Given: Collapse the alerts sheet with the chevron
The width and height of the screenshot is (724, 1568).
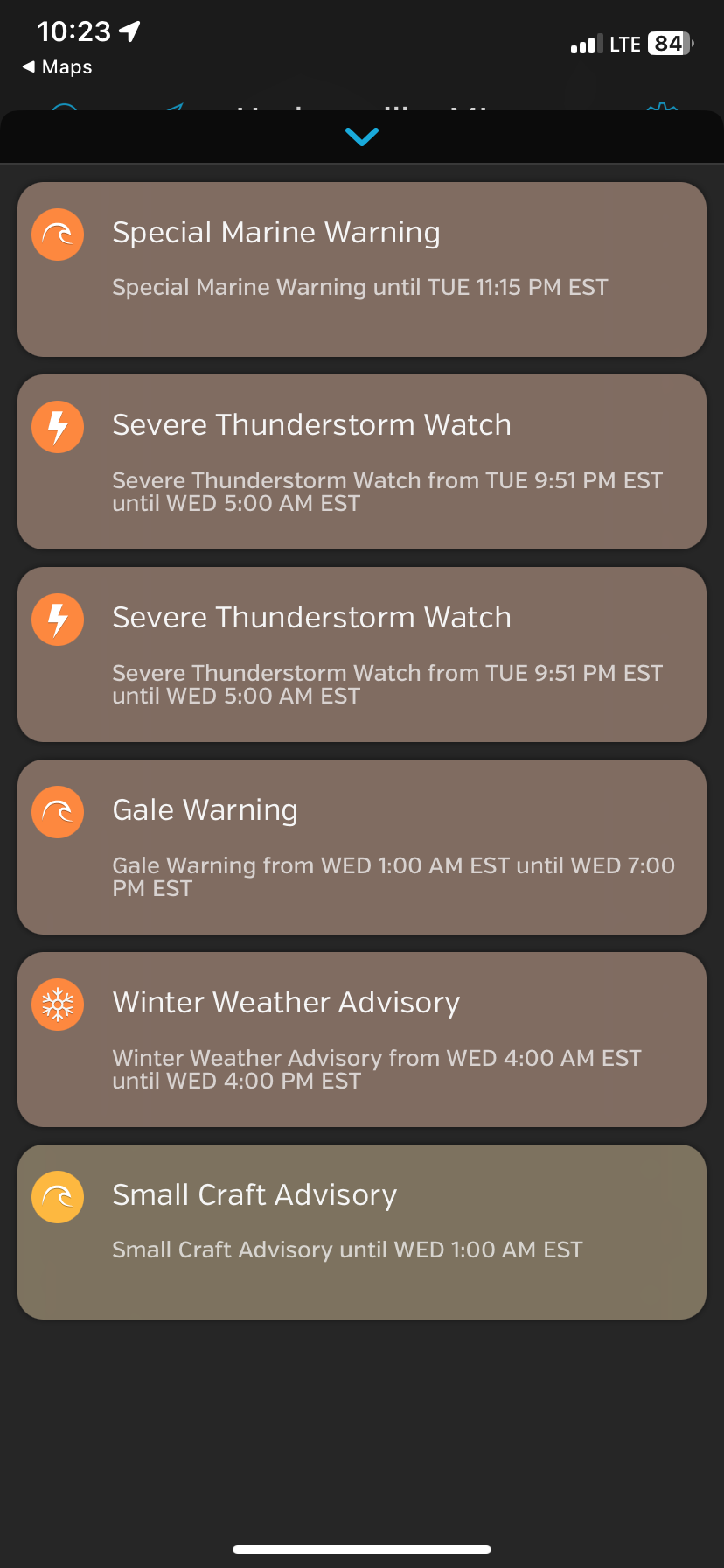Looking at the screenshot, I should click(361, 136).
